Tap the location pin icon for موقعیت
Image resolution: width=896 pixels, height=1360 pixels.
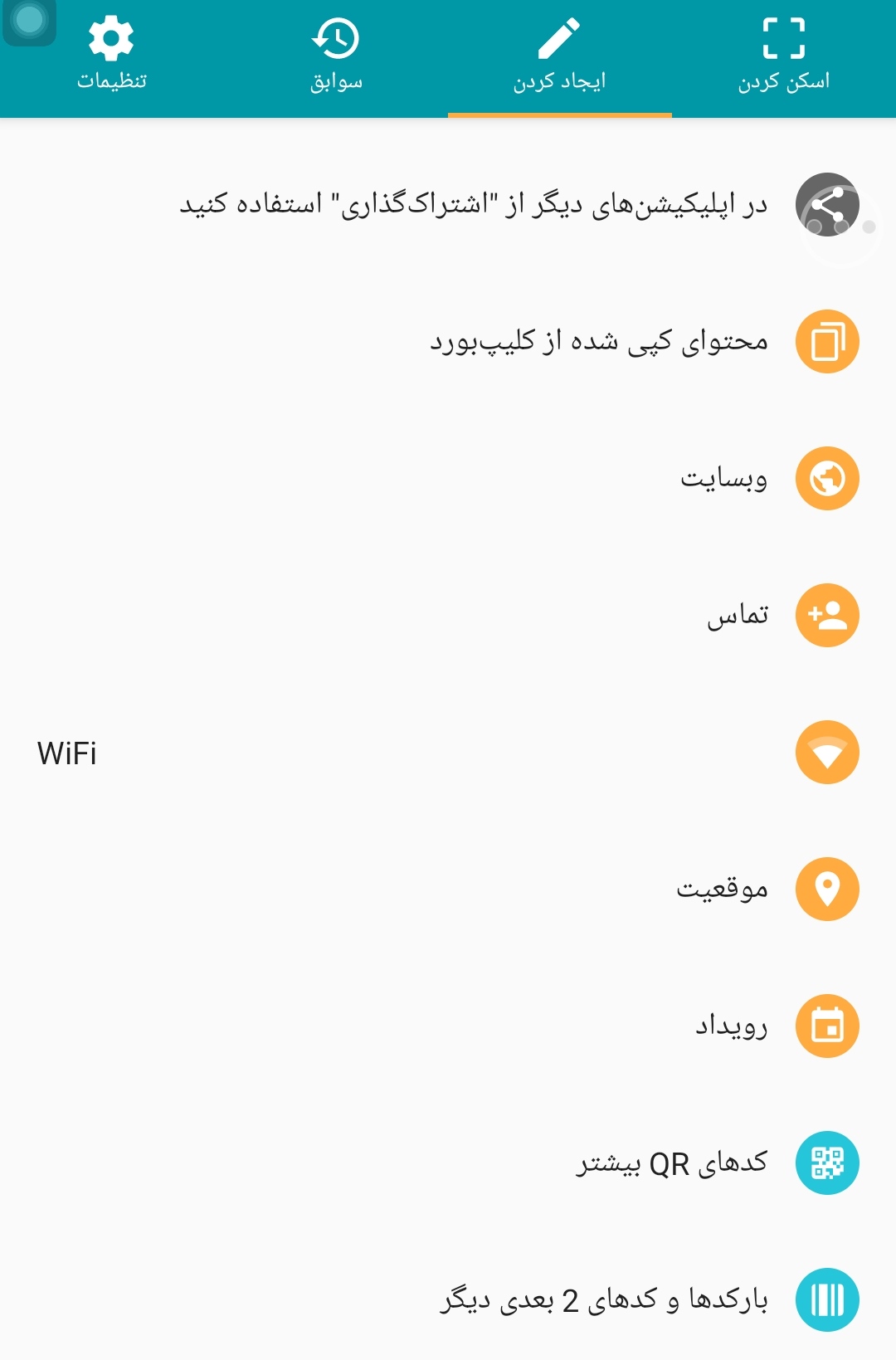coord(826,889)
